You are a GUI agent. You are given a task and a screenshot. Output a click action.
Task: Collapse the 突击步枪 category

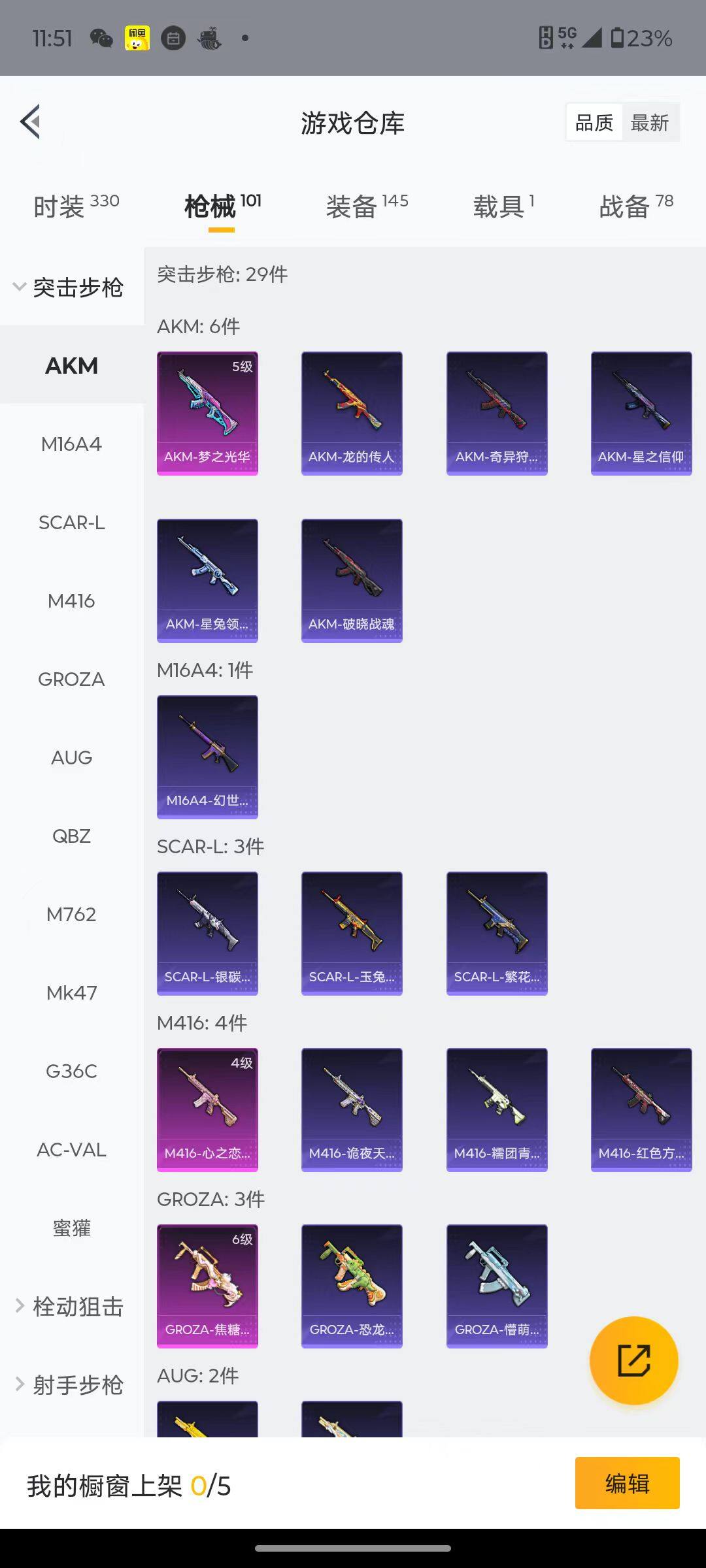click(x=70, y=287)
